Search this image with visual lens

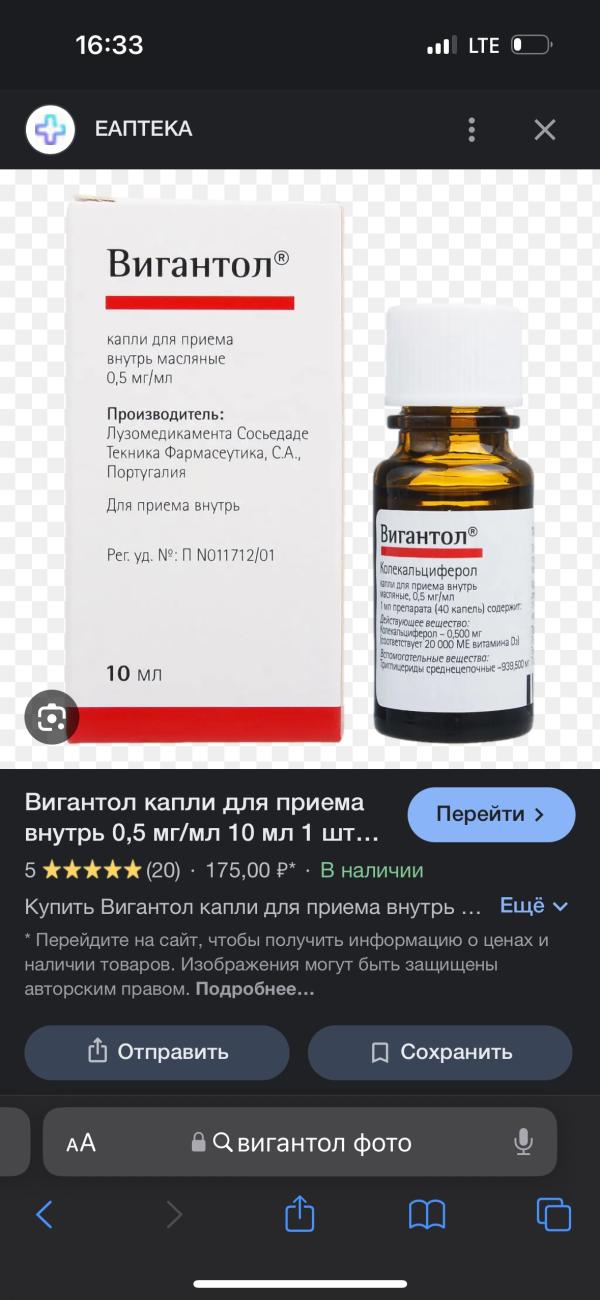(x=51, y=717)
